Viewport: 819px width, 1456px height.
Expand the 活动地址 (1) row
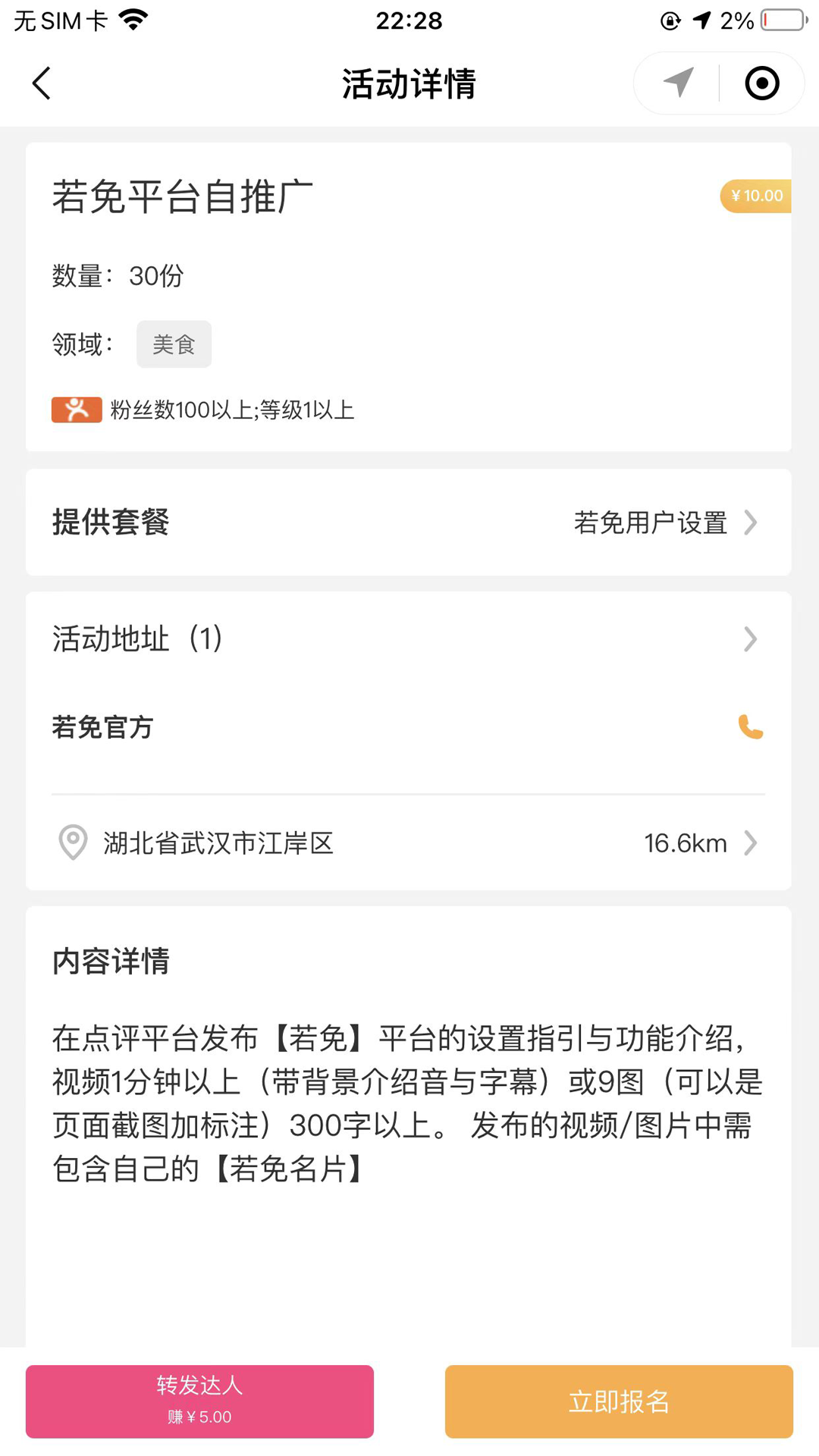pos(408,639)
